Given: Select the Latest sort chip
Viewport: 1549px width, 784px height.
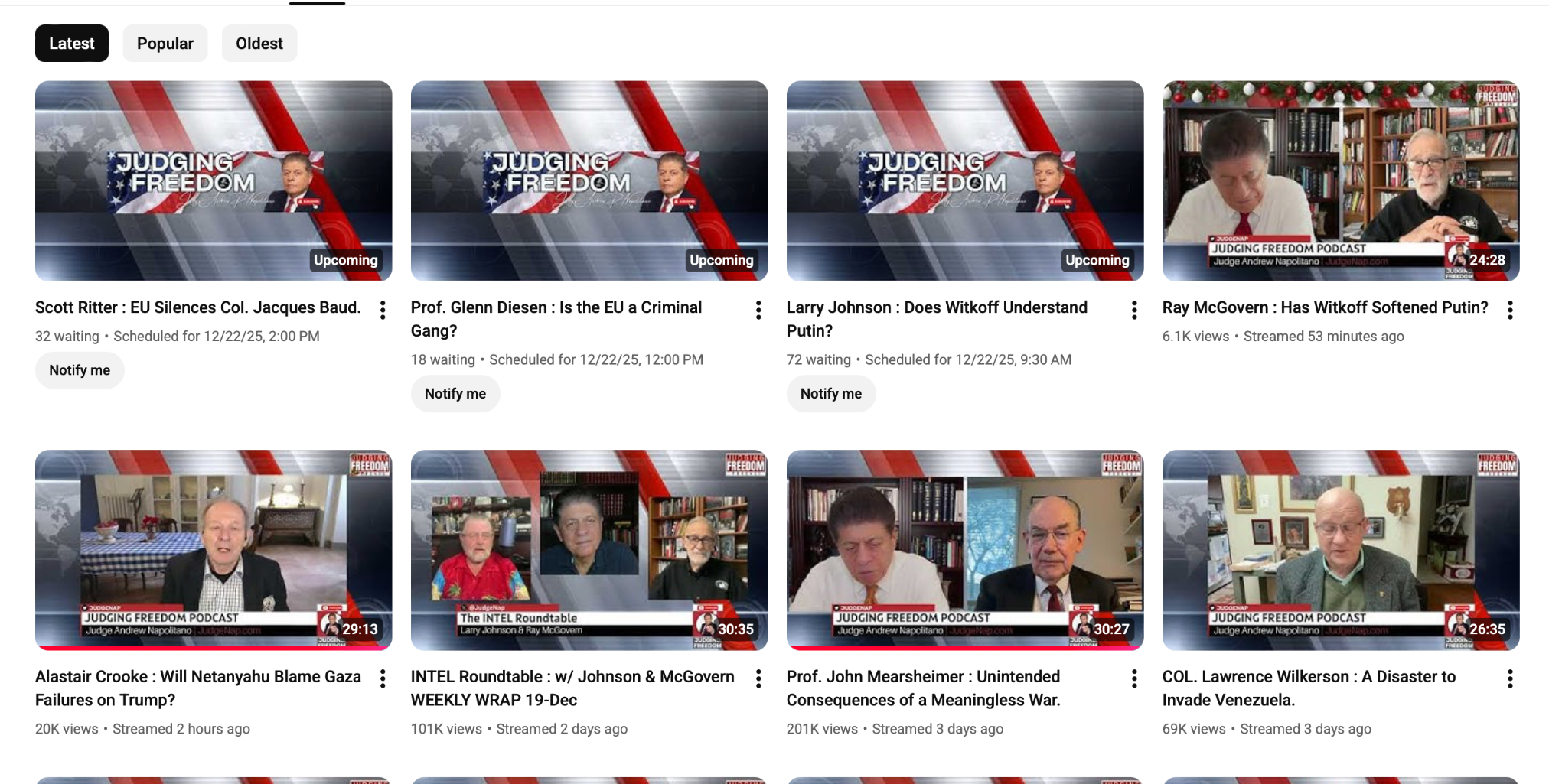Looking at the screenshot, I should [x=72, y=44].
